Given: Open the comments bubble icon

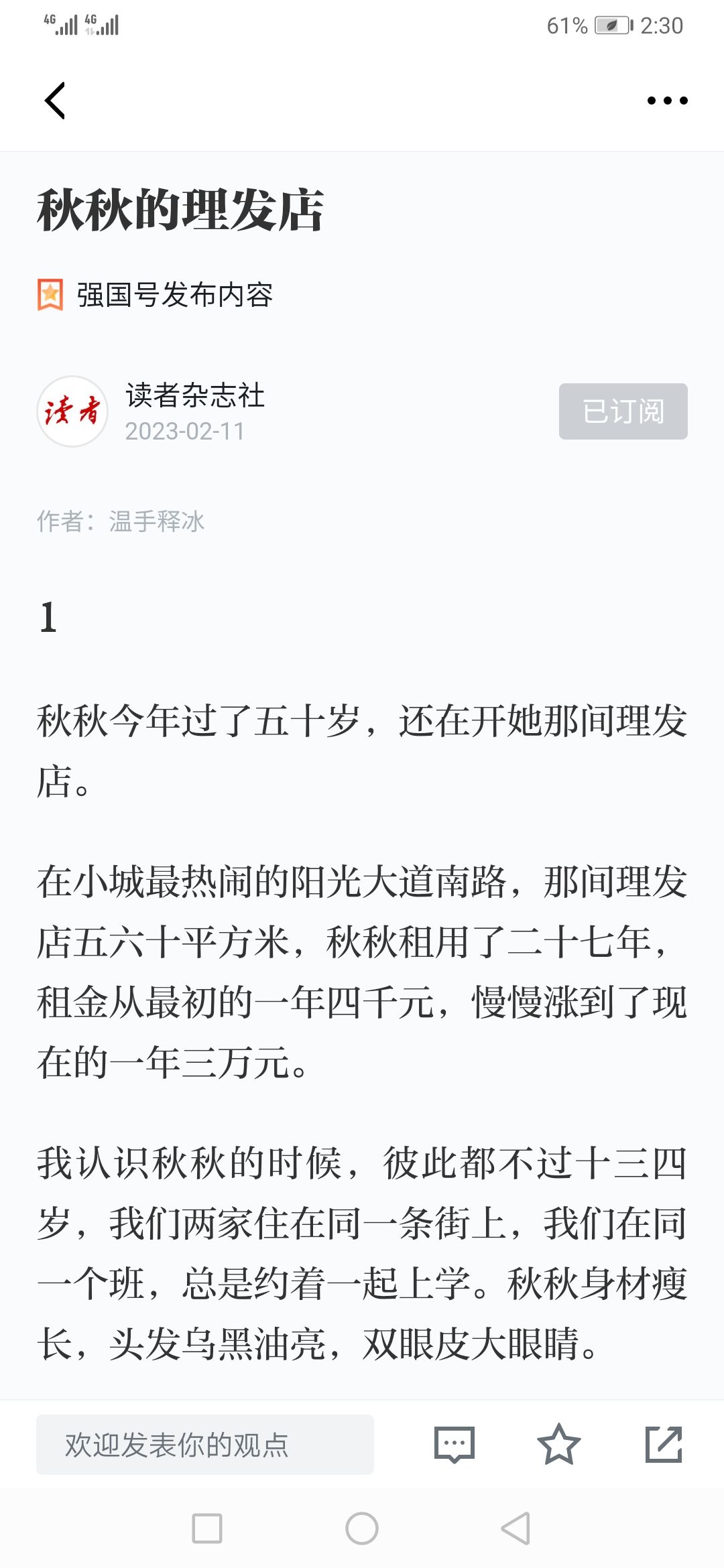Looking at the screenshot, I should coord(455,1445).
